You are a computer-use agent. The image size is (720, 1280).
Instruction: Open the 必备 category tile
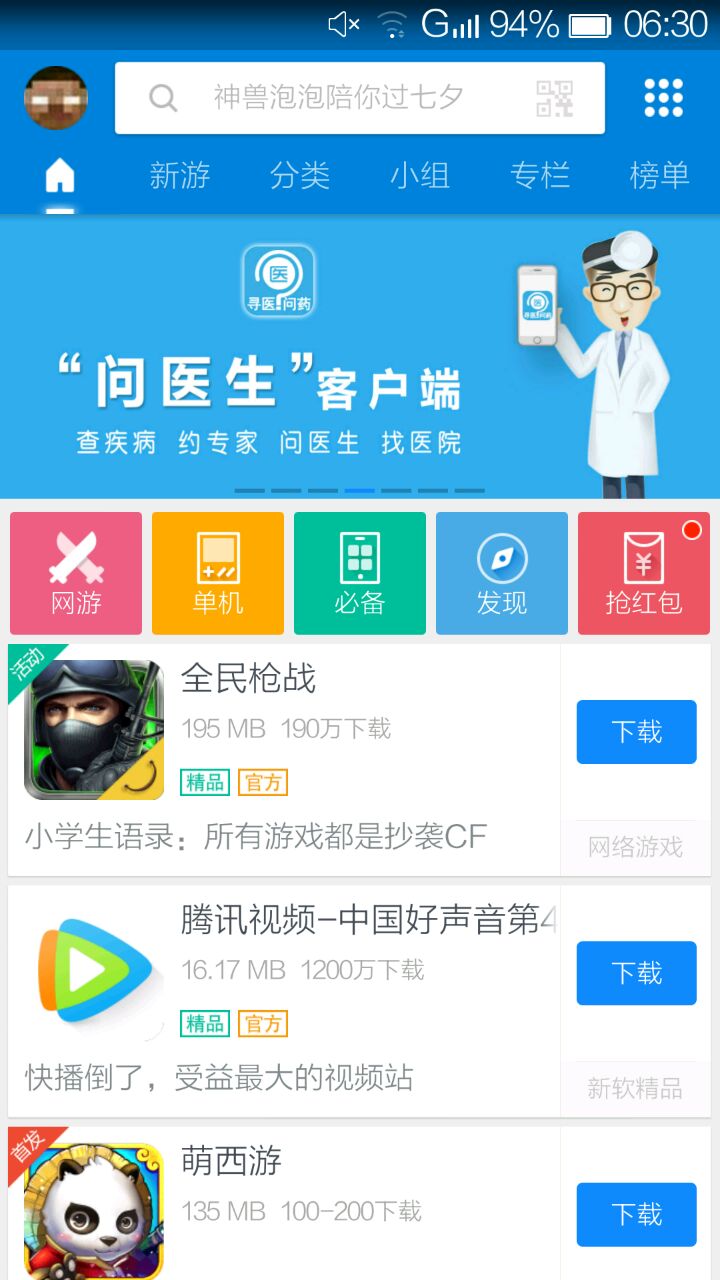click(x=360, y=573)
